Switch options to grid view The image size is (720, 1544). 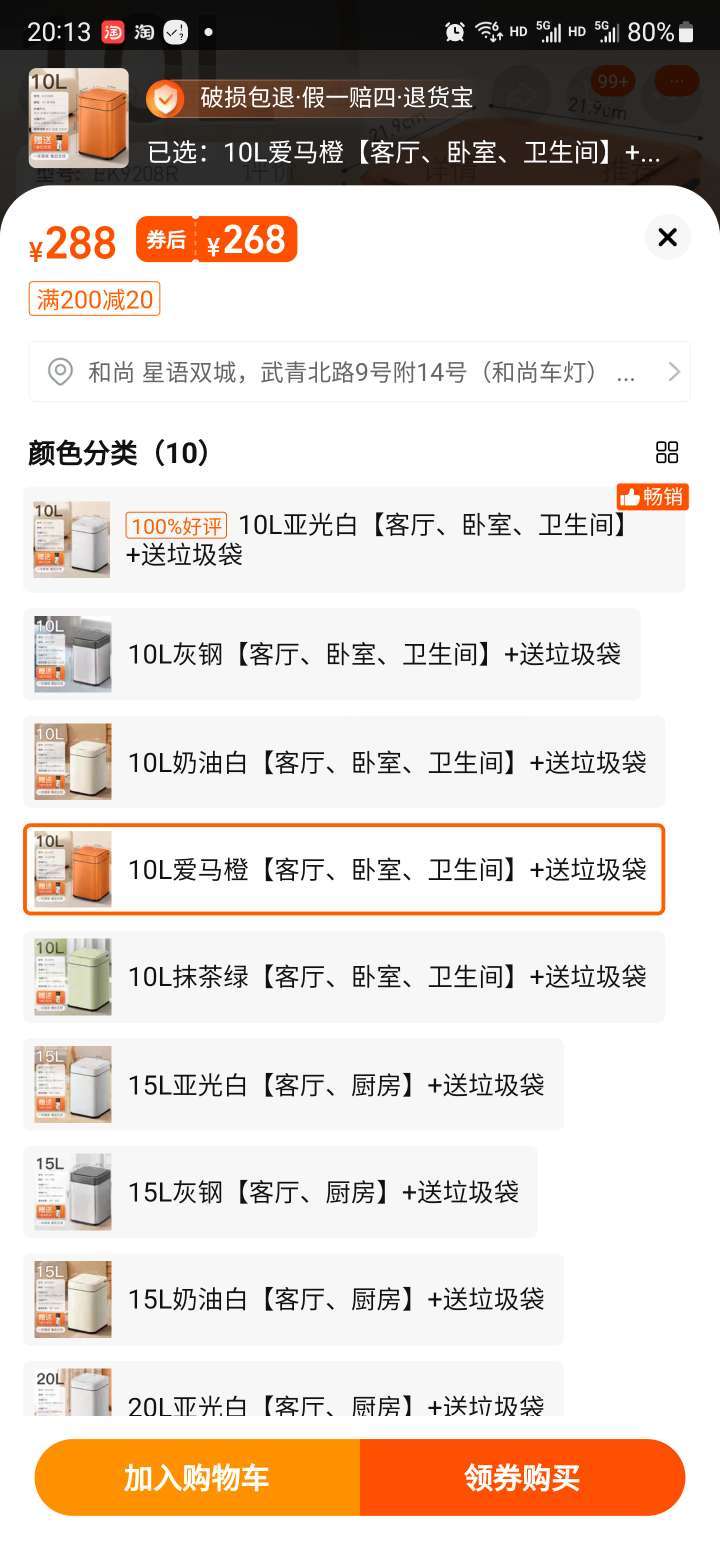click(x=667, y=452)
